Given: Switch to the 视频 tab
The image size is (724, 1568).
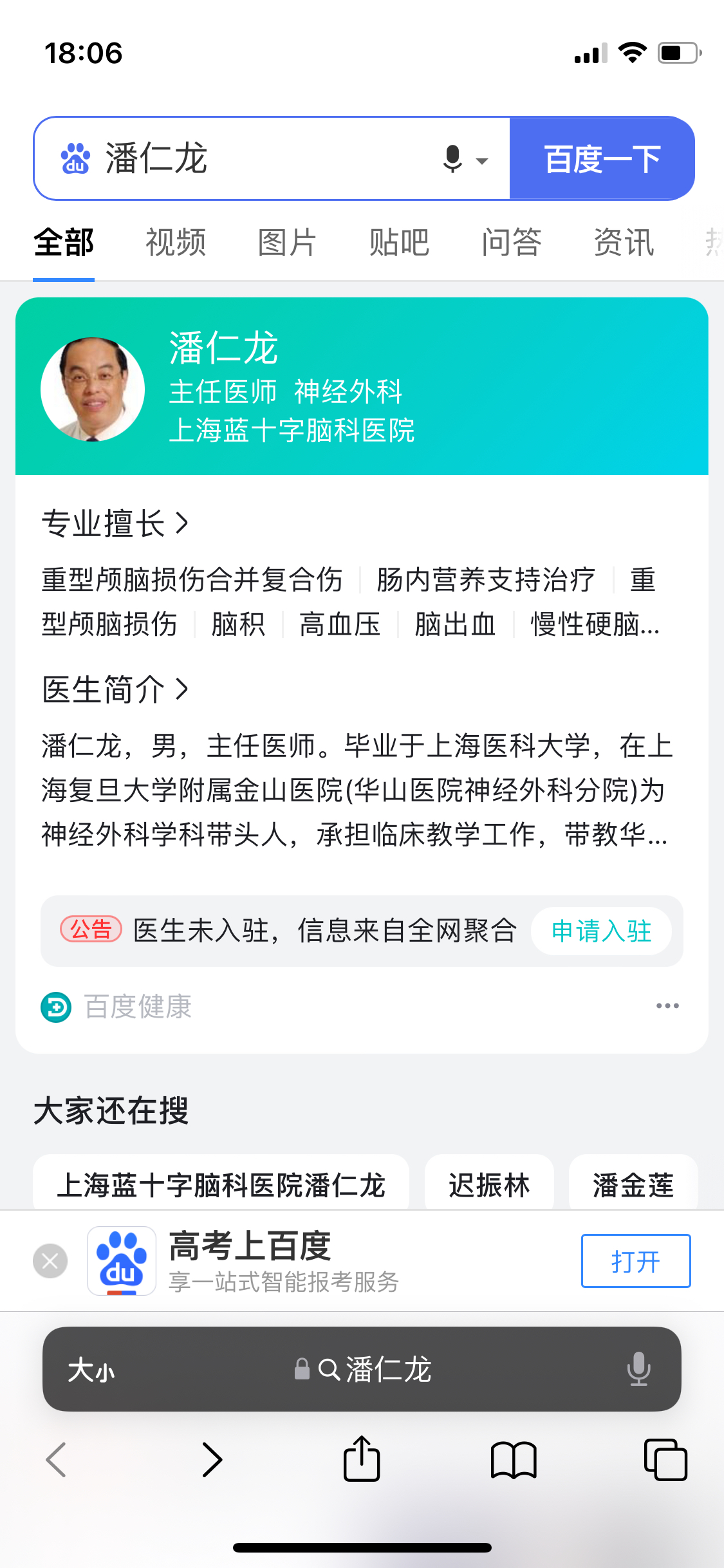Looking at the screenshot, I should click(176, 243).
